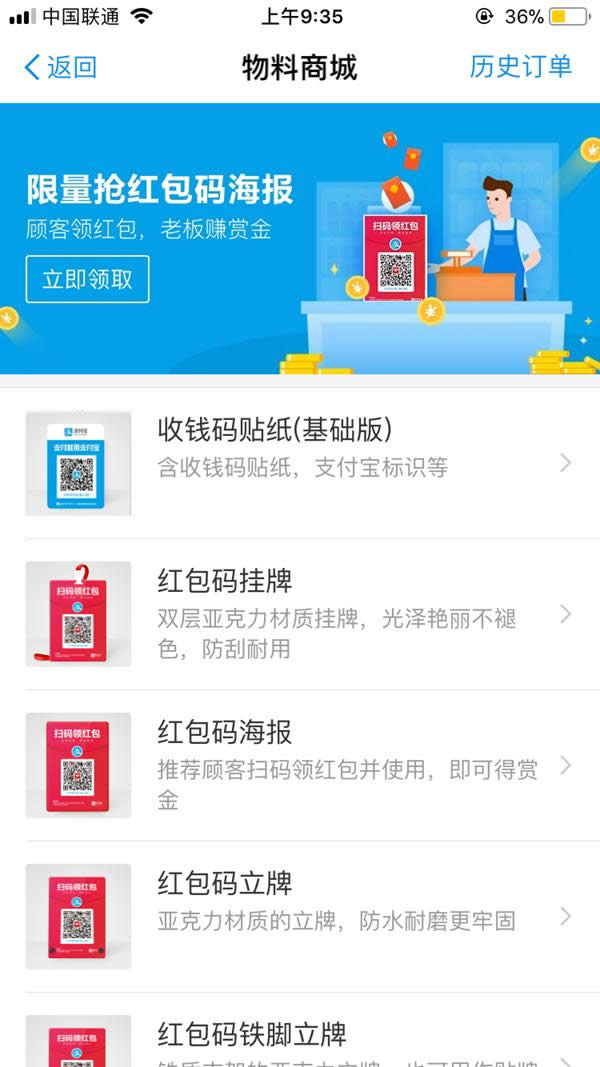This screenshot has height=1067, width=600.
Task: Tap the 立即领取 button on banner
Action: pos(88,279)
